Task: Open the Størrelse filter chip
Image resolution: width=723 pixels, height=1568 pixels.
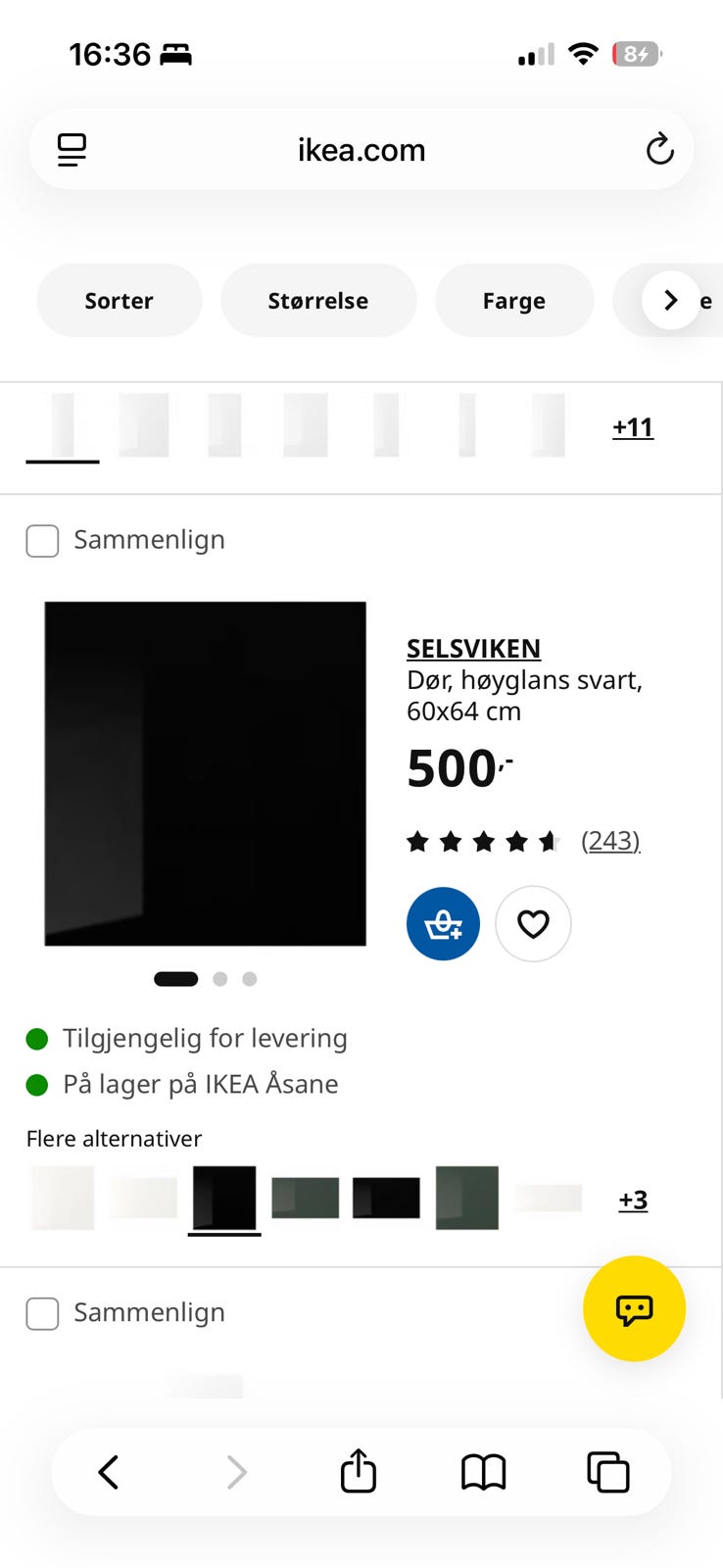Action: (x=318, y=300)
